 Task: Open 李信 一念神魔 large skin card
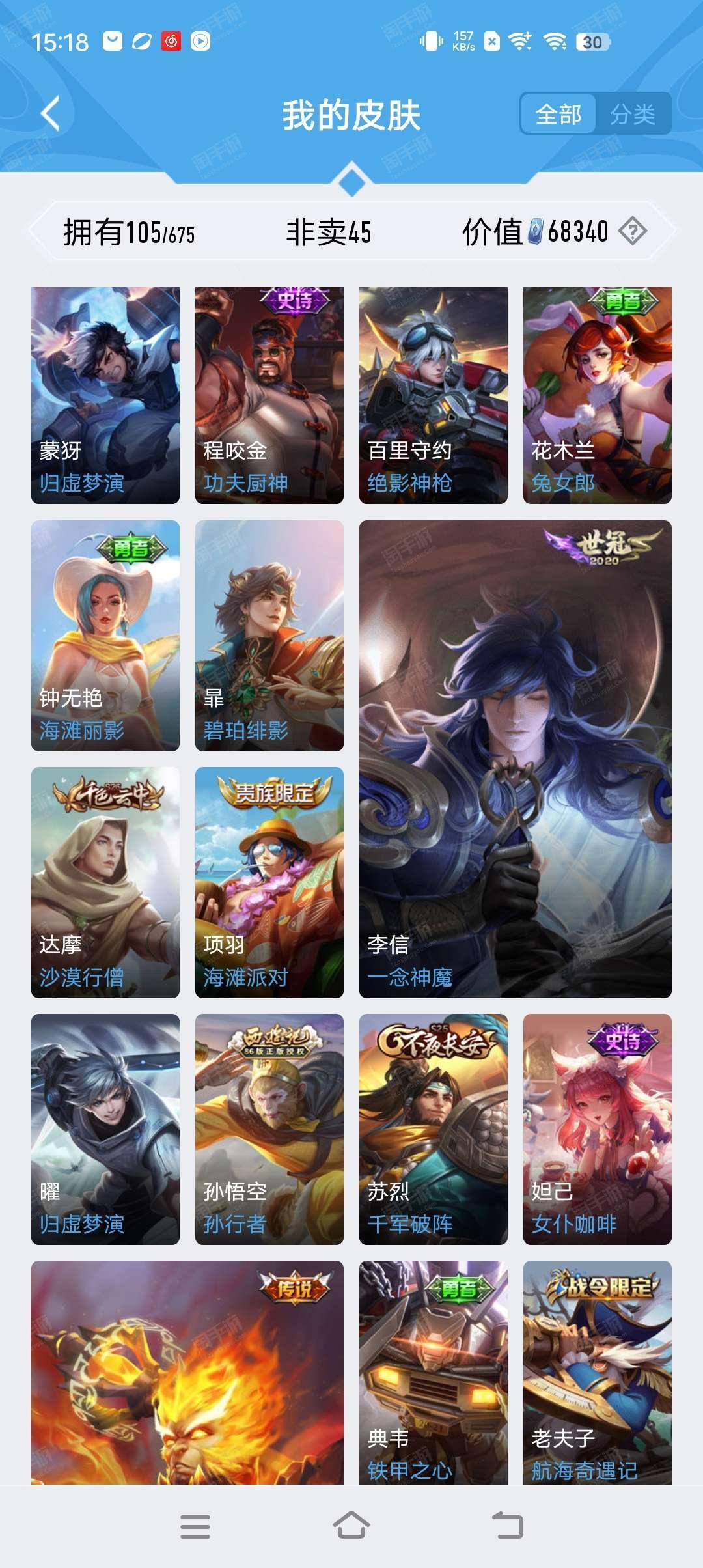pos(516,759)
